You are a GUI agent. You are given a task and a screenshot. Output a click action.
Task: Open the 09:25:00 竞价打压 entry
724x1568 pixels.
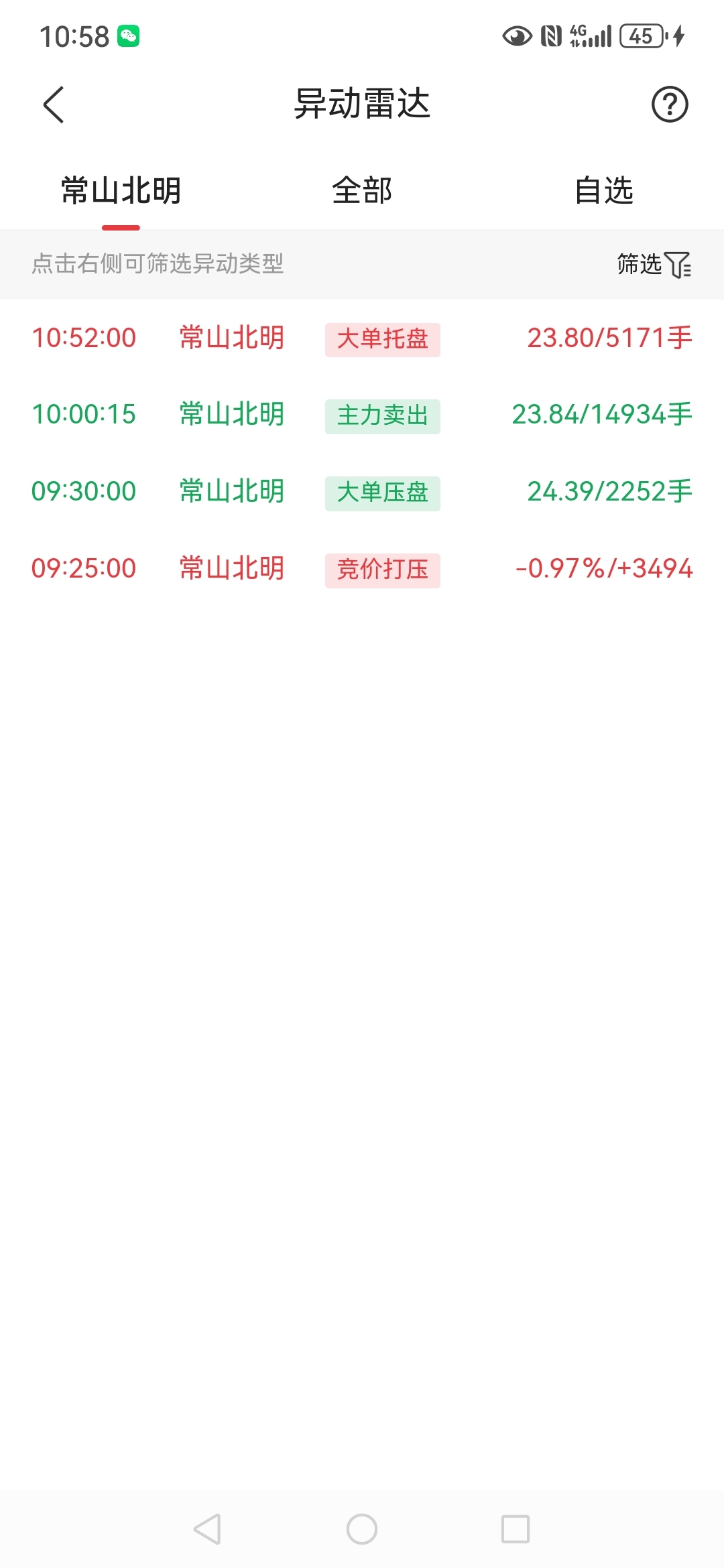(362, 570)
